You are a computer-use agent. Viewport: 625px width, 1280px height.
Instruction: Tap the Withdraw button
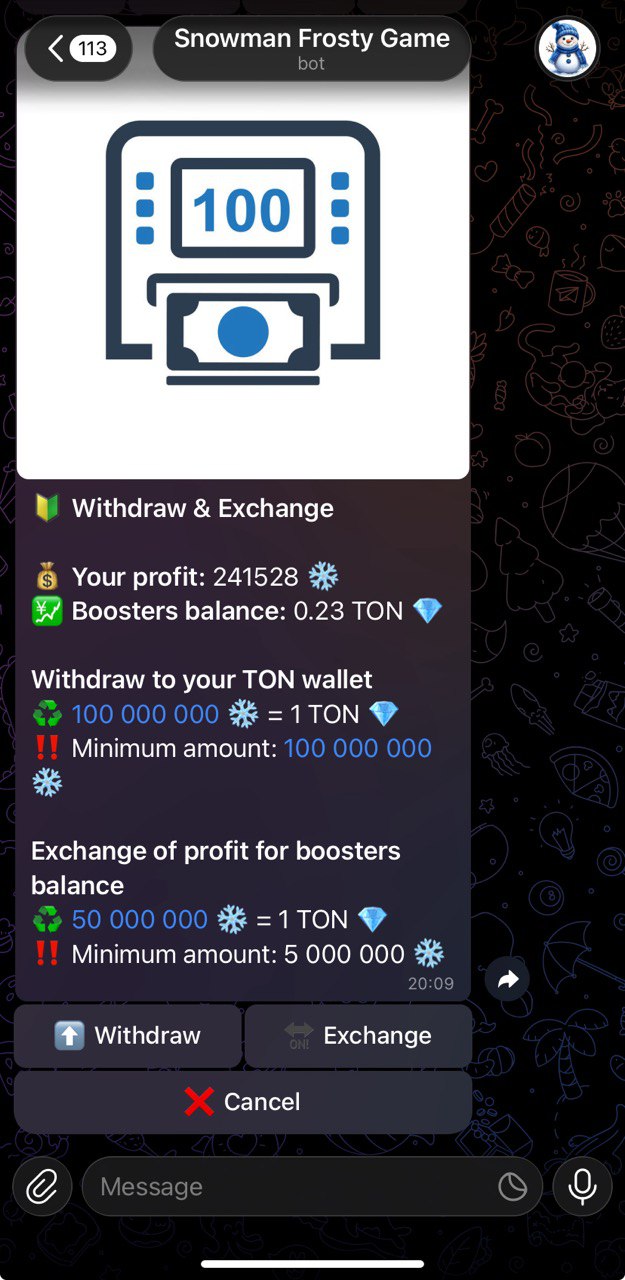click(128, 1036)
